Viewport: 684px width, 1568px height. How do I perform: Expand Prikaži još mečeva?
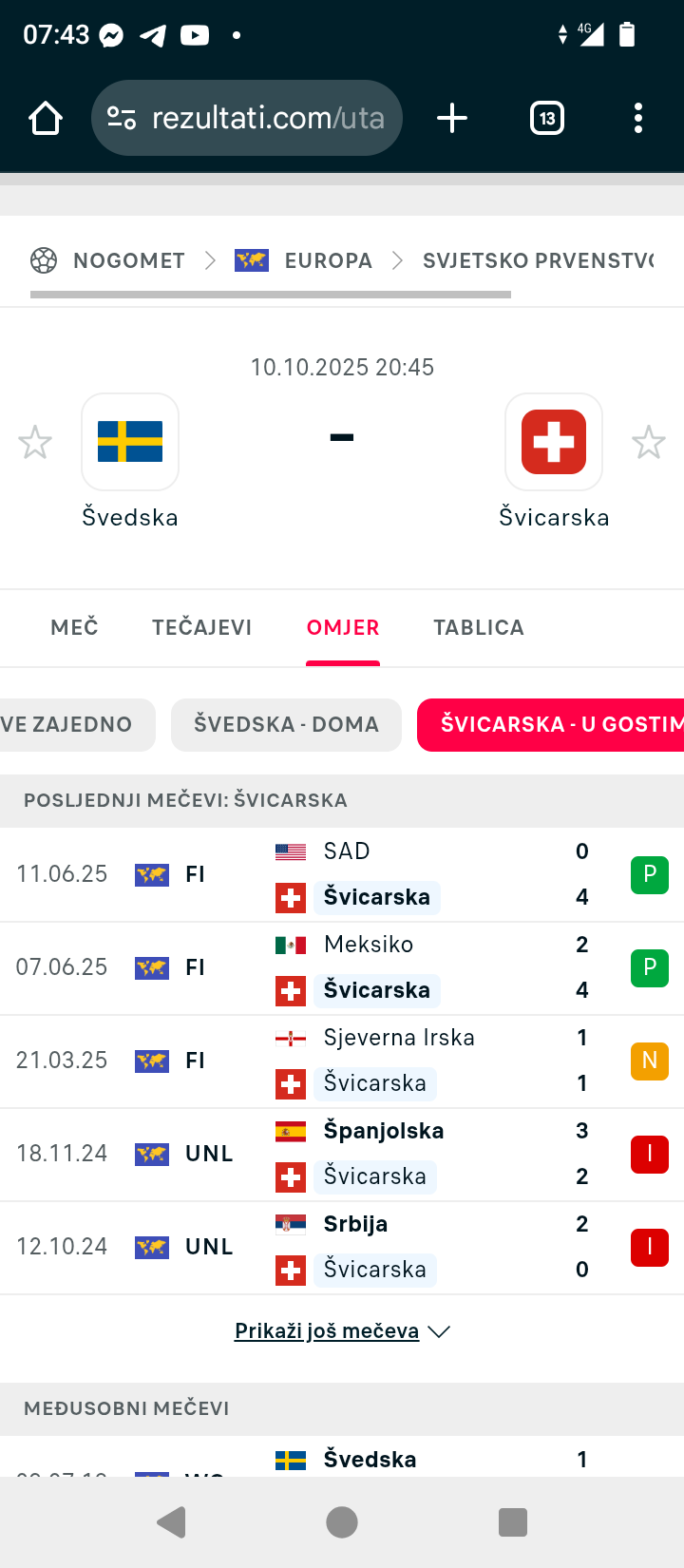click(x=342, y=1331)
